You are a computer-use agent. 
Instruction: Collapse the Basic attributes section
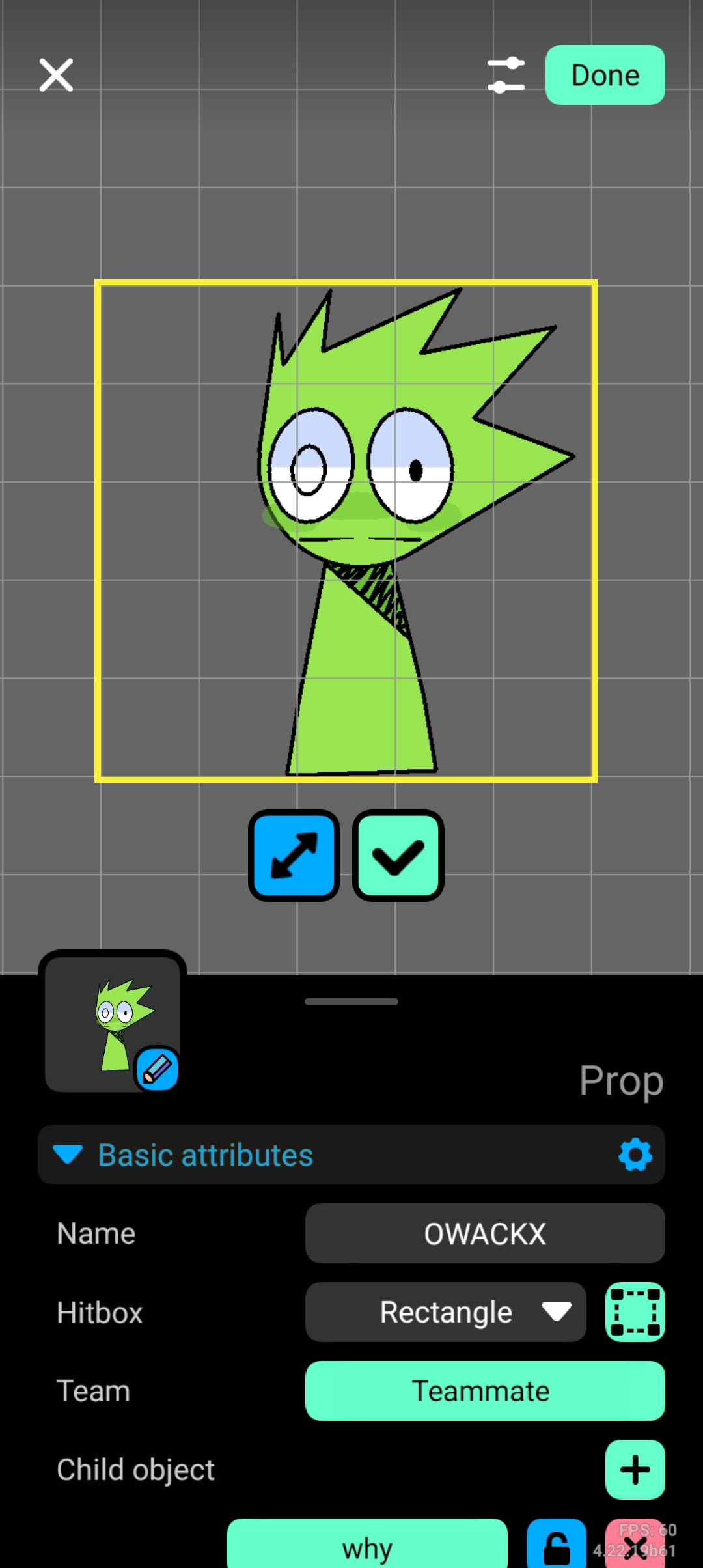[68, 1155]
